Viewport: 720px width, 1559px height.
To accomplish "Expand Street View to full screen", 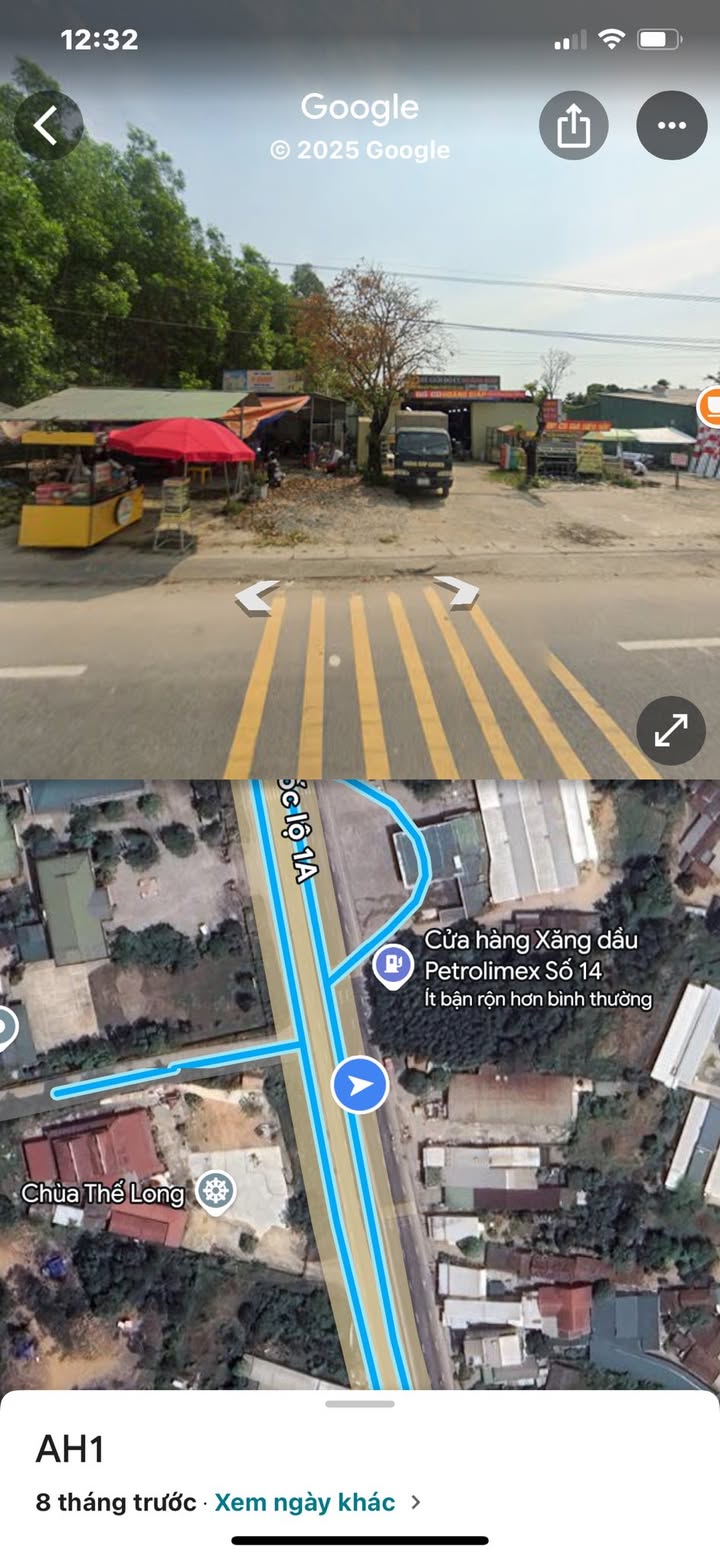I will click(x=671, y=731).
